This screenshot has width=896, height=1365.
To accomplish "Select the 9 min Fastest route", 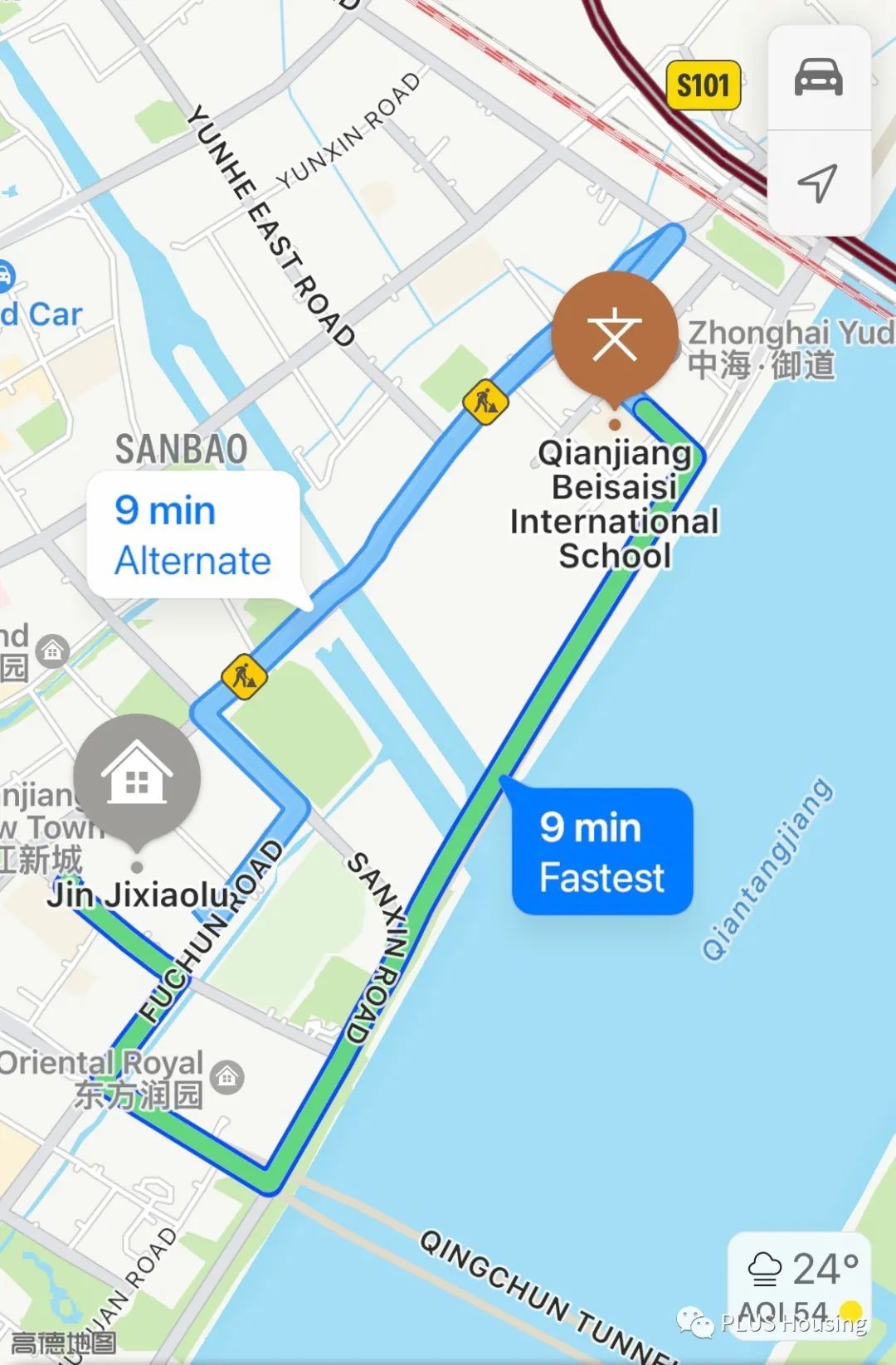I will click(x=602, y=852).
